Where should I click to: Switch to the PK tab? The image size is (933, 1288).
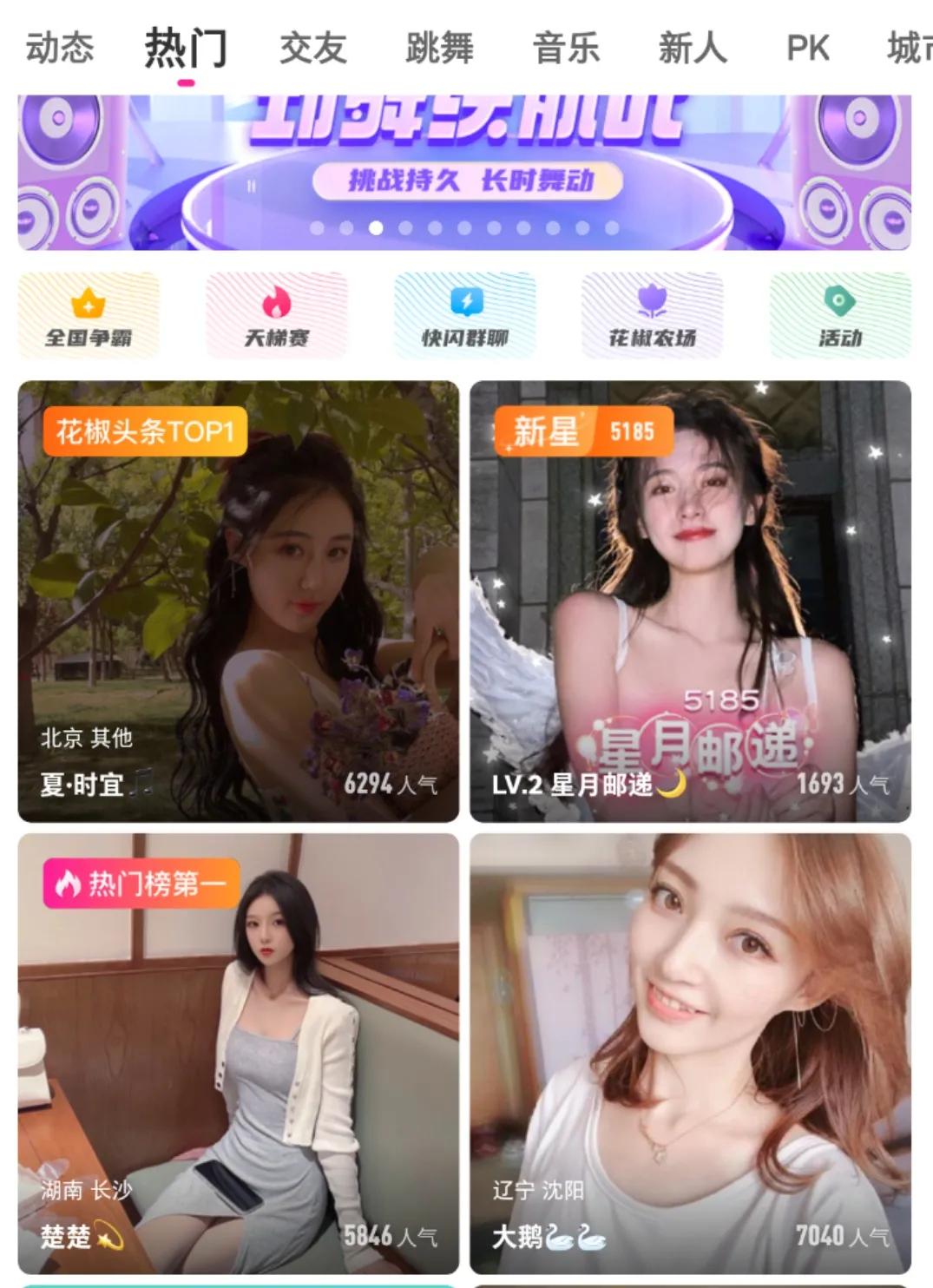(x=807, y=47)
